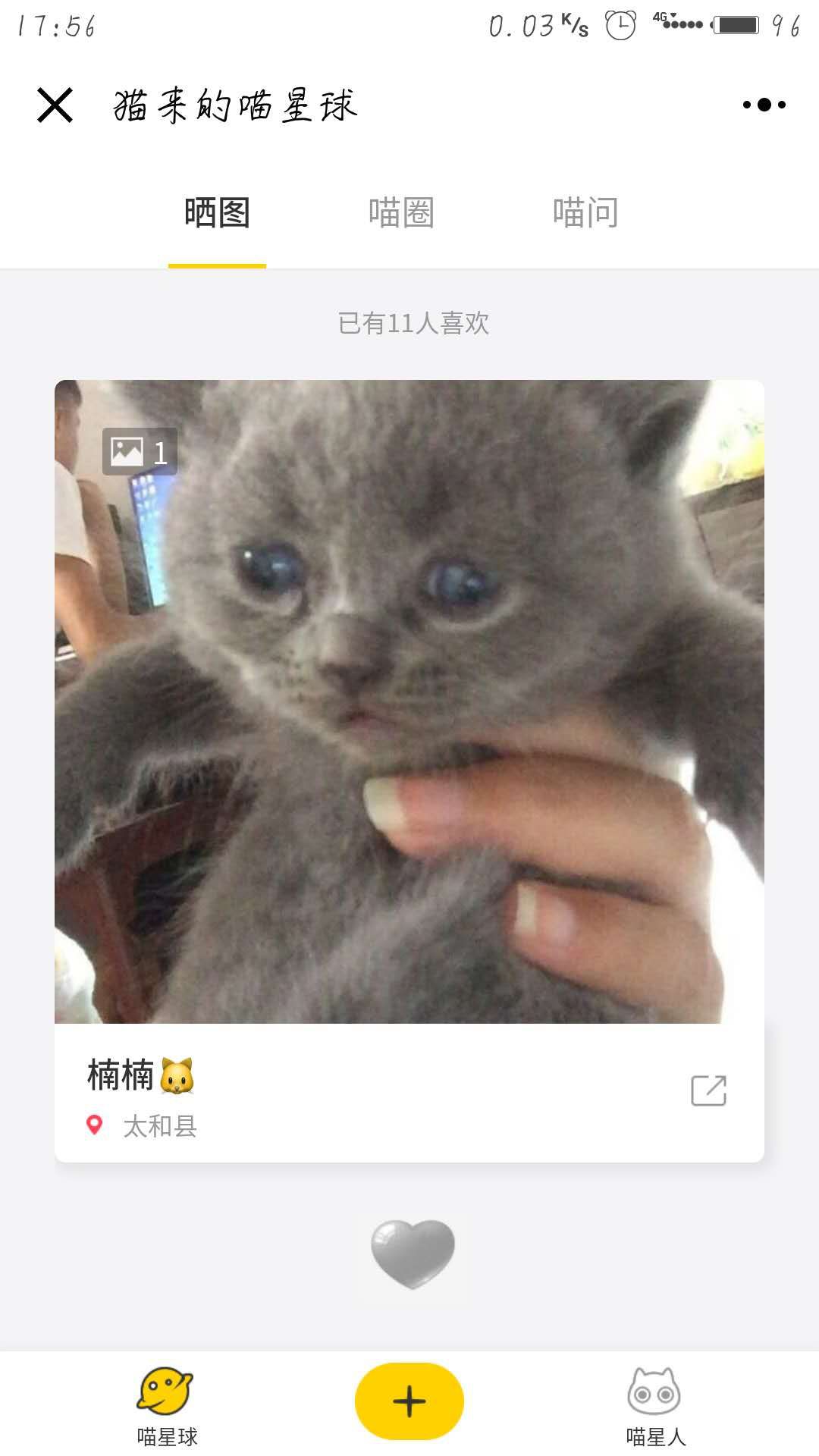Click the photo count badge showing 1
This screenshot has height=1456, width=819.
[x=140, y=450]
